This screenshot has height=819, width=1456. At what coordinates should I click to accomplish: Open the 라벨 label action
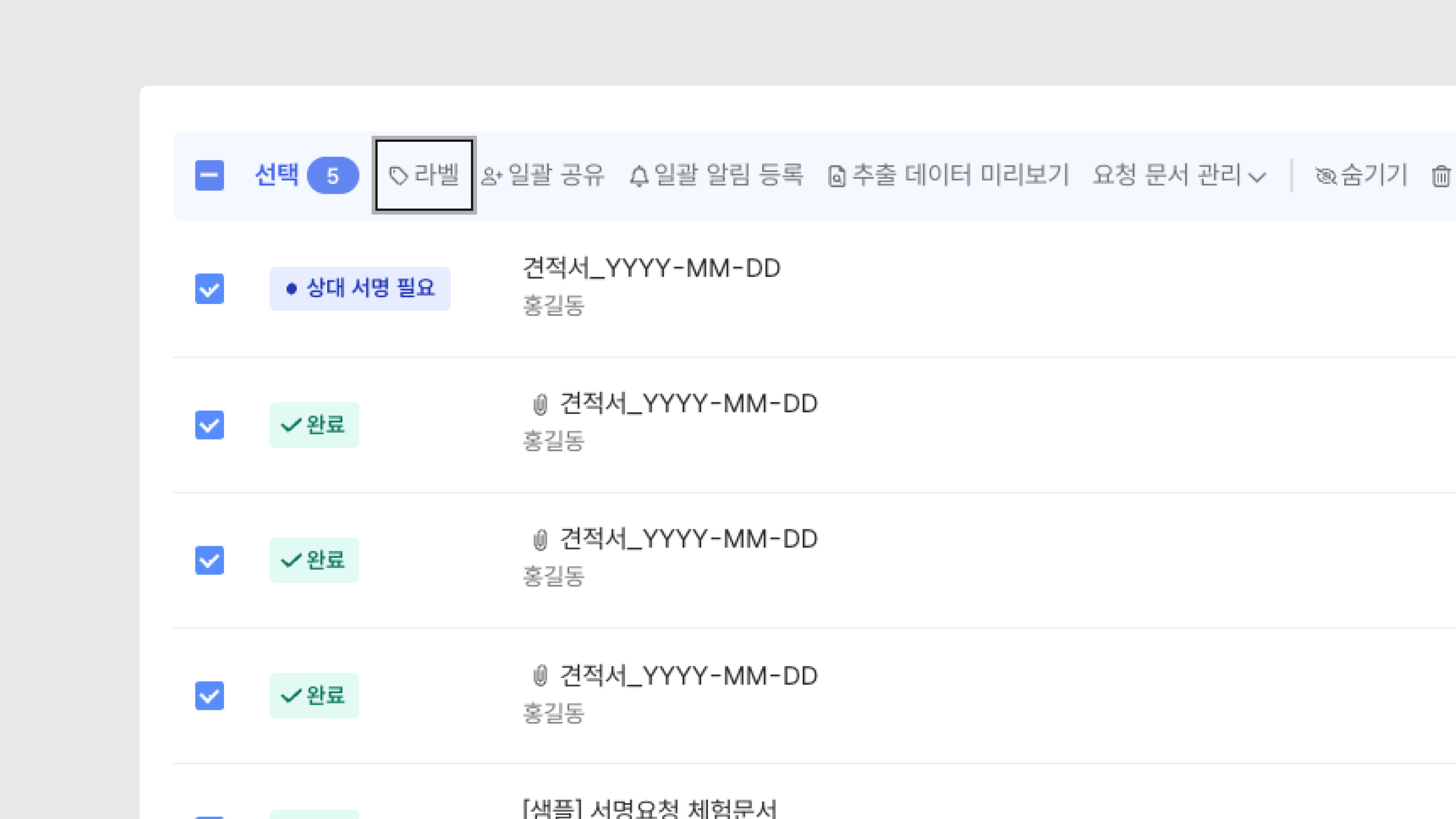coord(424,175)
